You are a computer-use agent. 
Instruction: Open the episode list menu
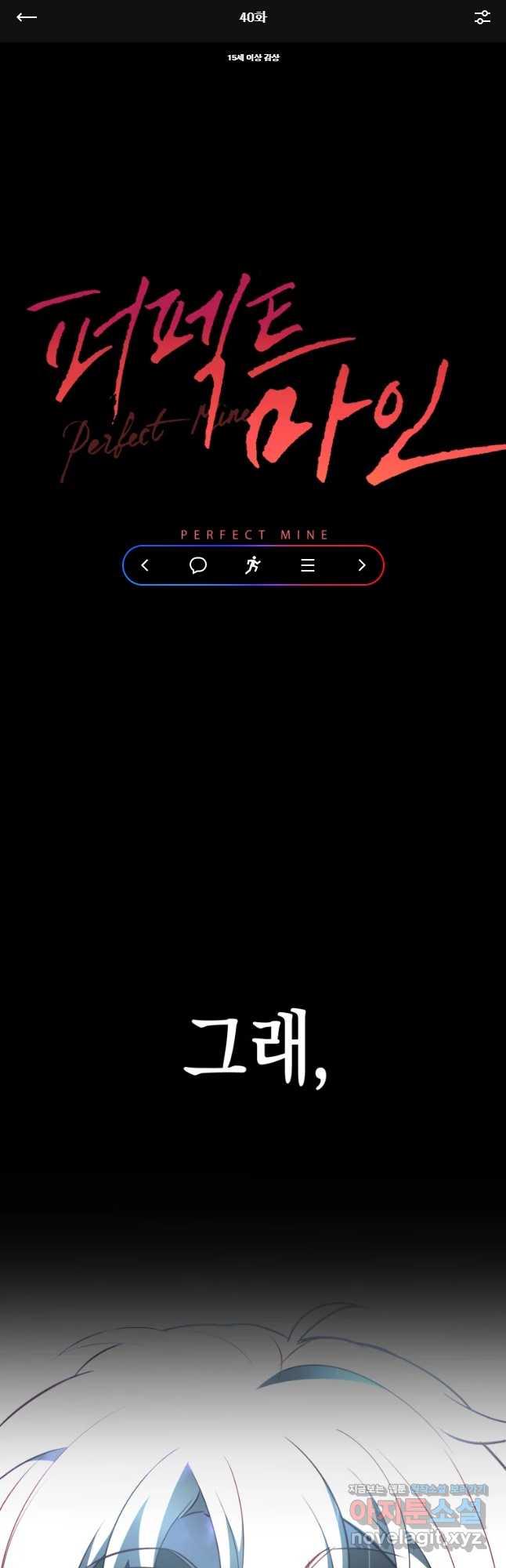click(x=308, y=565)
